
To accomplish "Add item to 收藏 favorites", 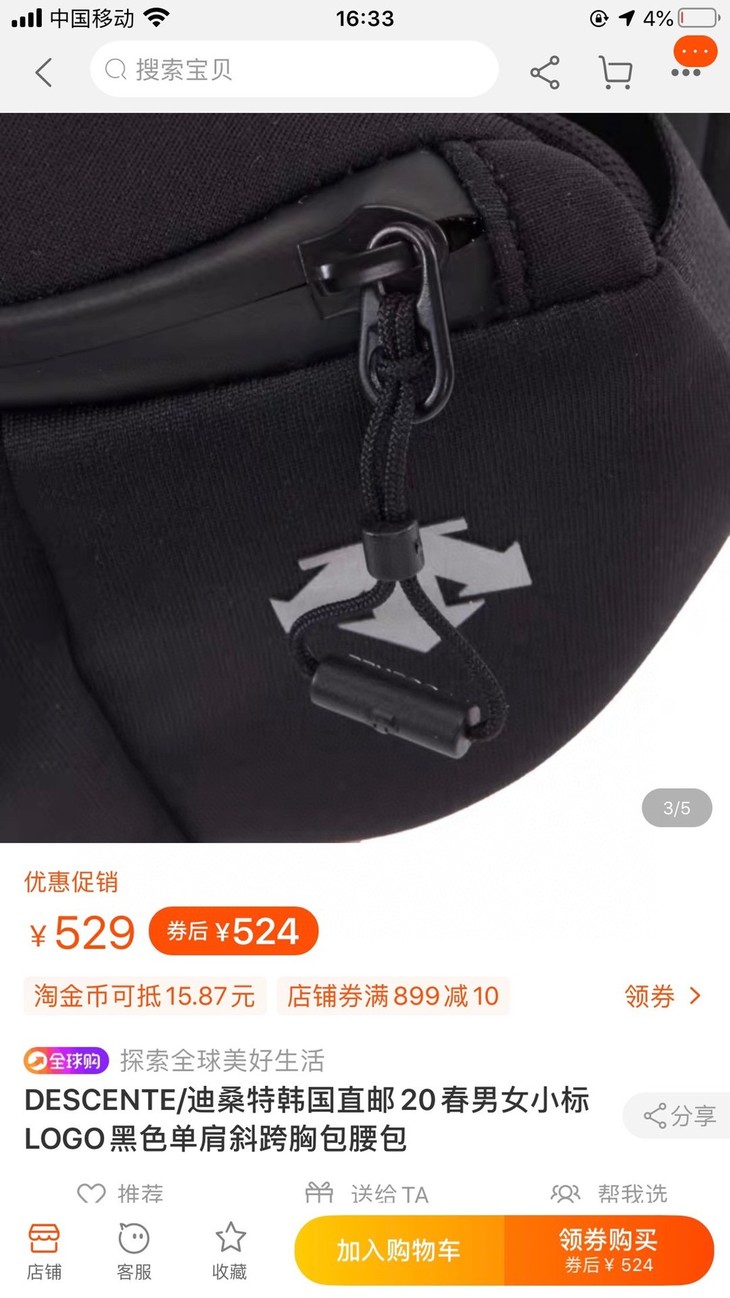I will point(230,1250).
